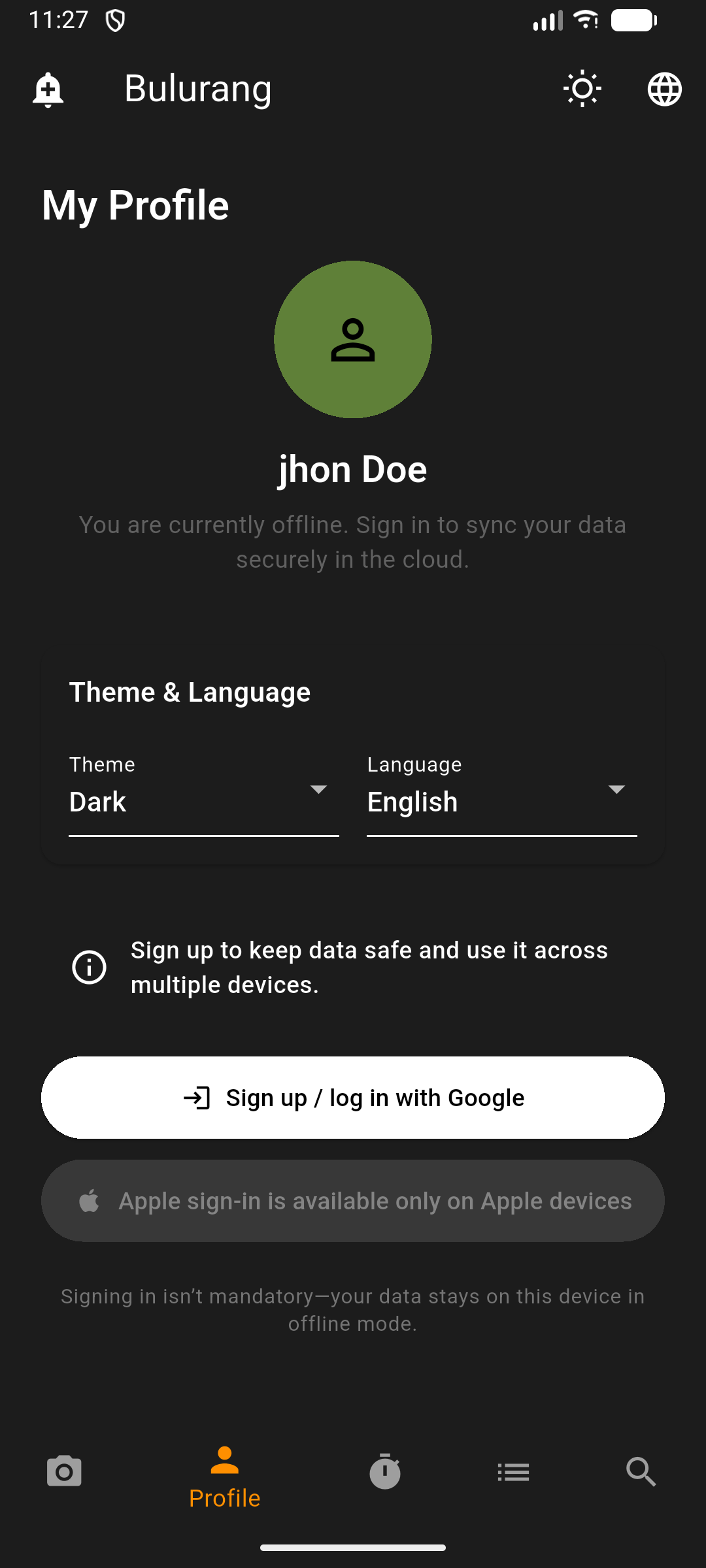
Task: Toggle the brightness theme icon
Action: point(582,90)
